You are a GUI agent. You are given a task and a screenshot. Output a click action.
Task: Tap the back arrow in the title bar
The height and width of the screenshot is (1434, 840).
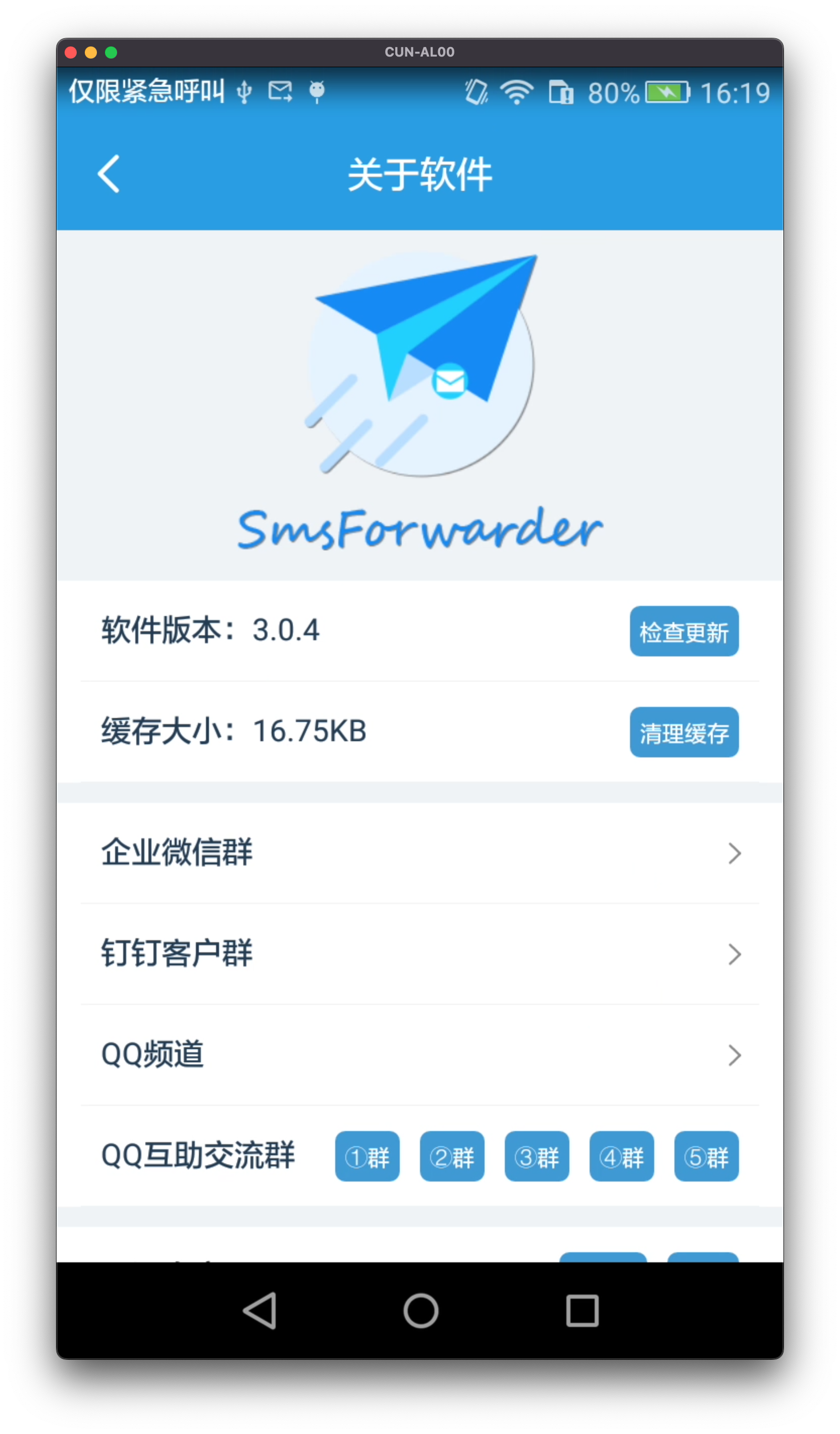click(x=109, y=174)
